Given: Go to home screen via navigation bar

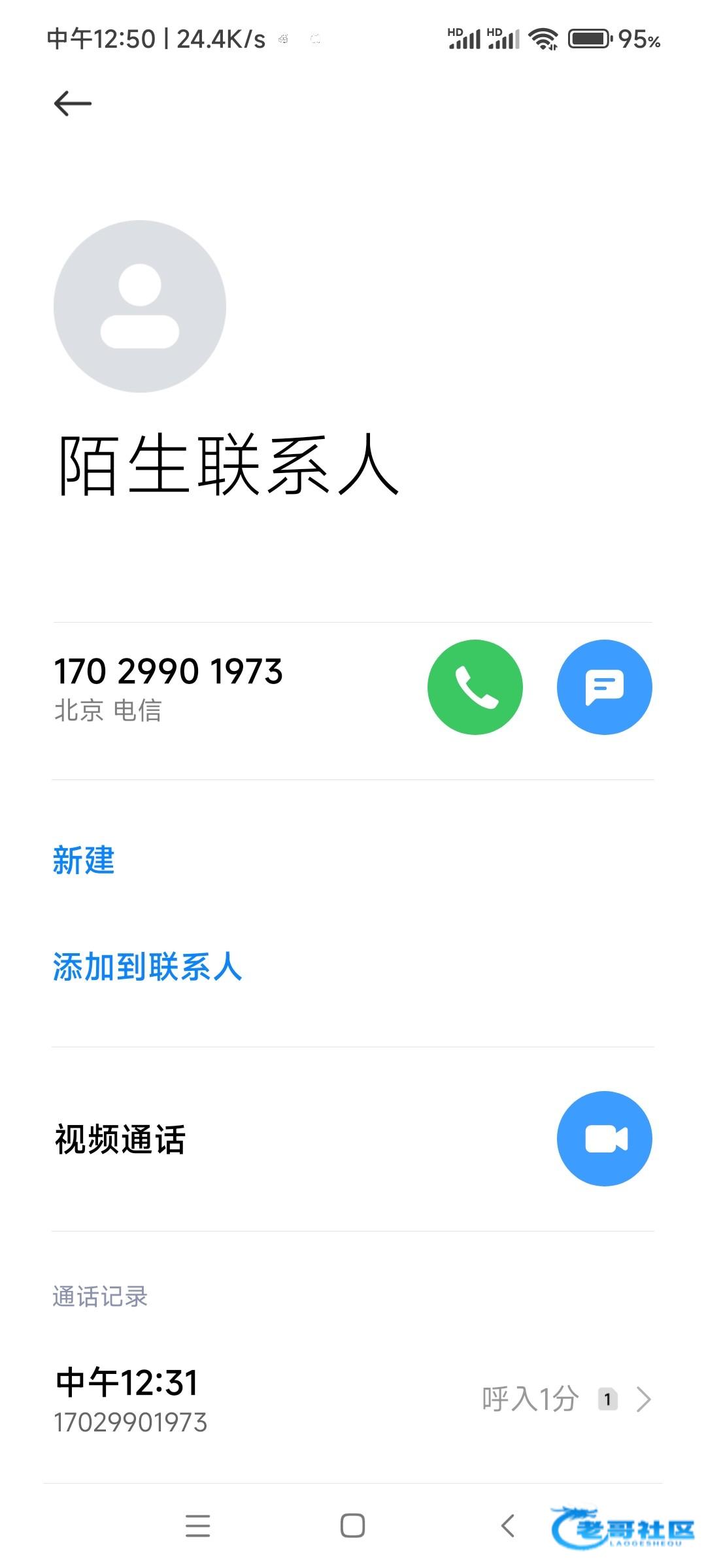Looking at the screenshot, I should point(352,1526).
